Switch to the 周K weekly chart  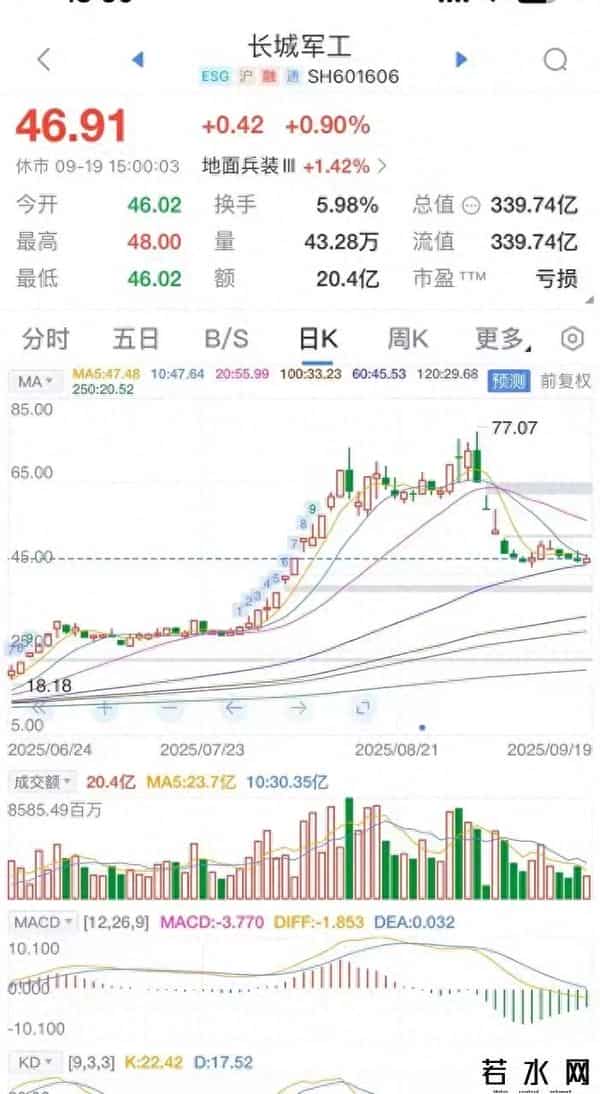(407, 339)
